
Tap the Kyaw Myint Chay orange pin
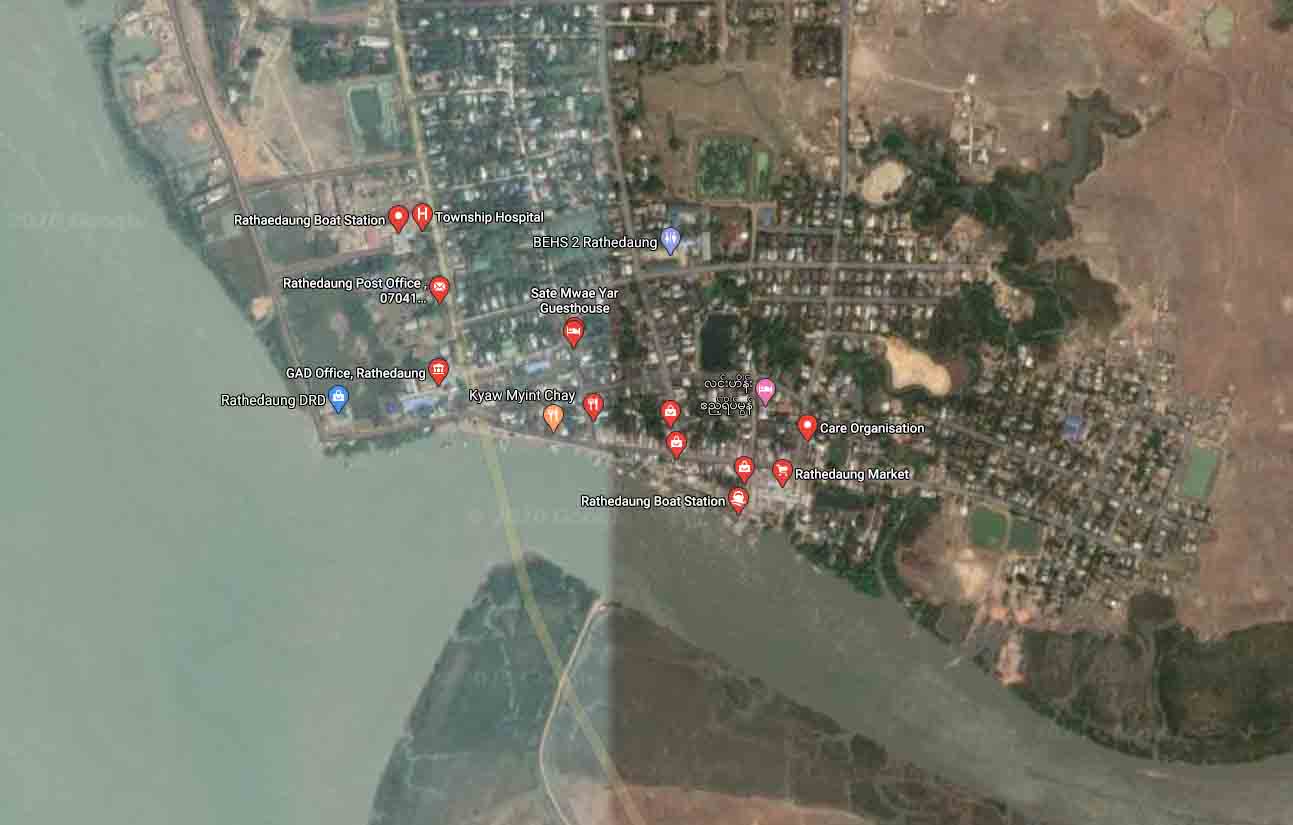553,416
